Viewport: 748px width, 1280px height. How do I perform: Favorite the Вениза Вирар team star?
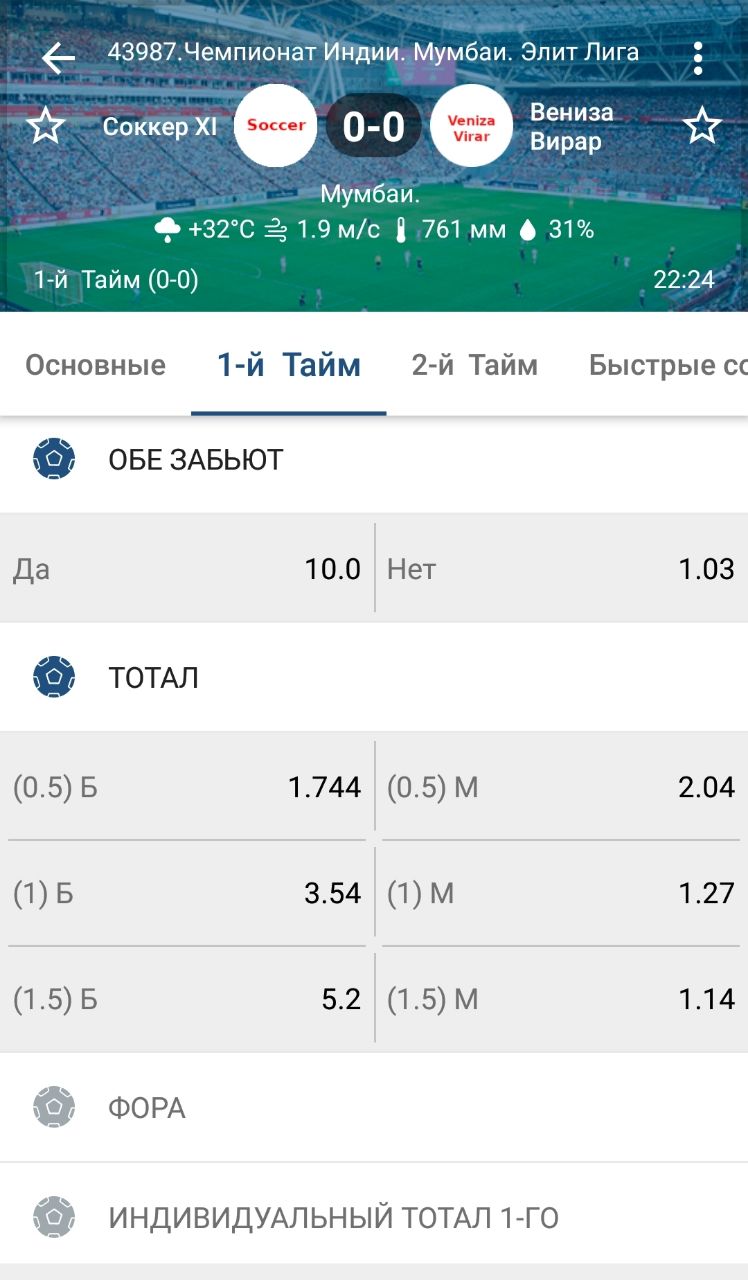click(701, 127)
